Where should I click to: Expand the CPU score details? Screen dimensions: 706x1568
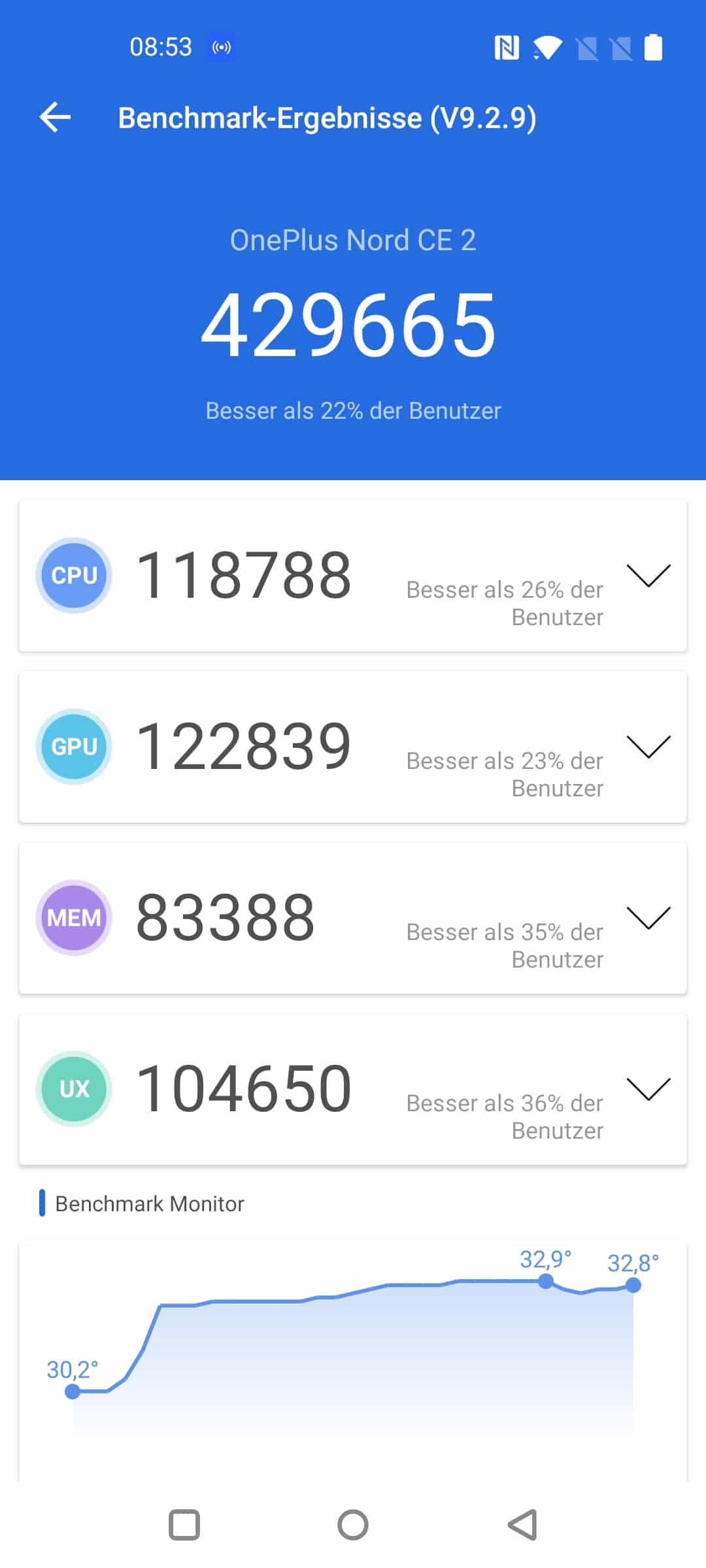tap(648, 575)
